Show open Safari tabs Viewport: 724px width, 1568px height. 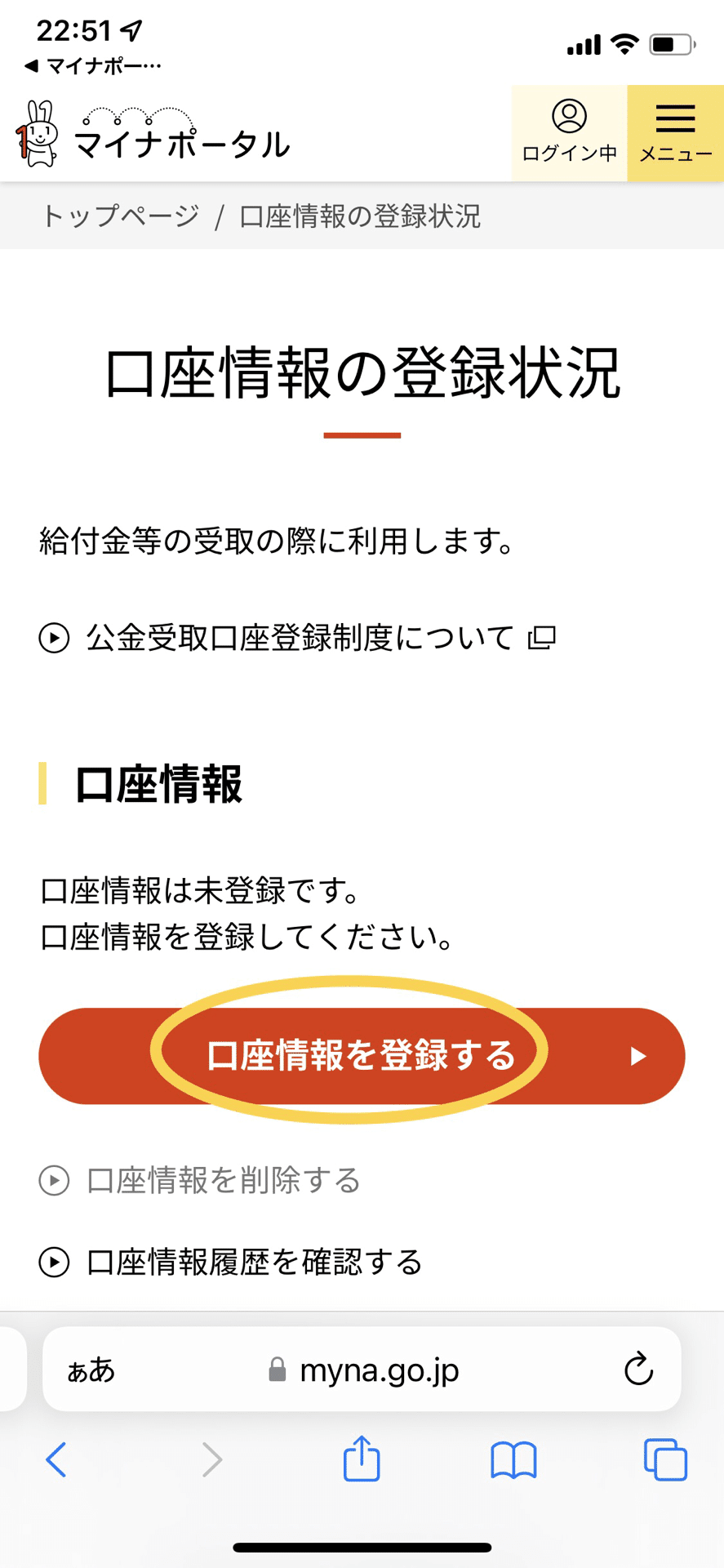coord(665,1459)
